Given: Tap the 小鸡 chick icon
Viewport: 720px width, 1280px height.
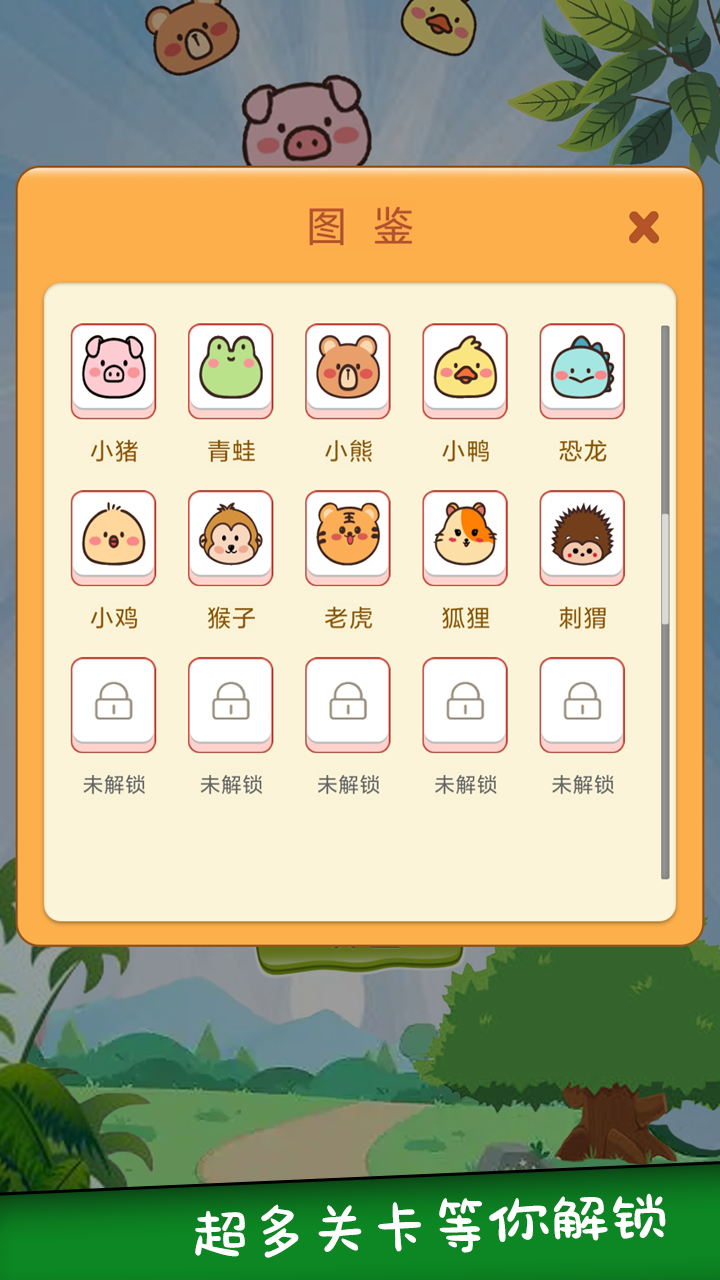Looking at the screenshot, I should (x=113, y=537).
